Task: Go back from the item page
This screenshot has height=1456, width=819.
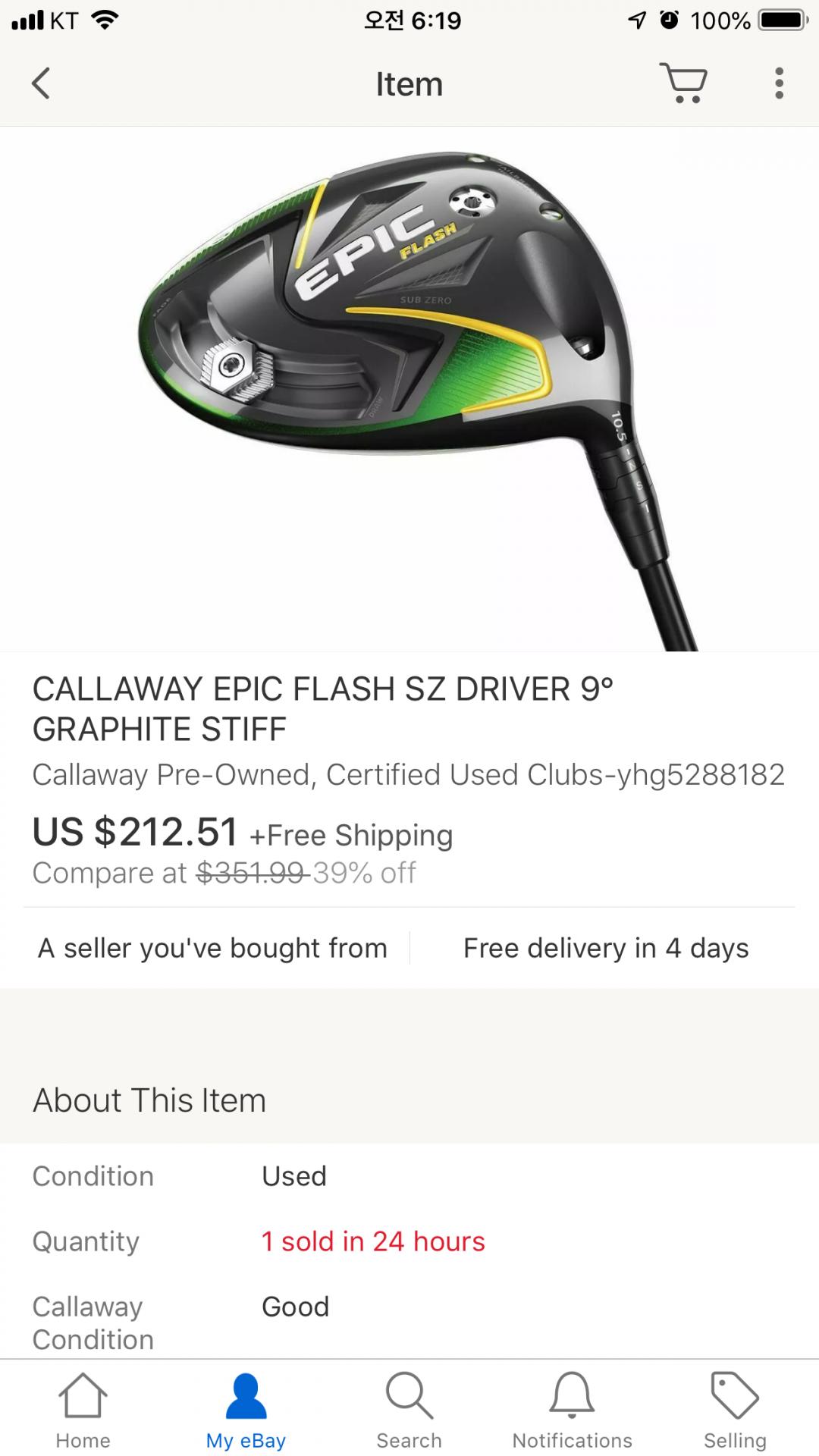Action: (42, 83)
